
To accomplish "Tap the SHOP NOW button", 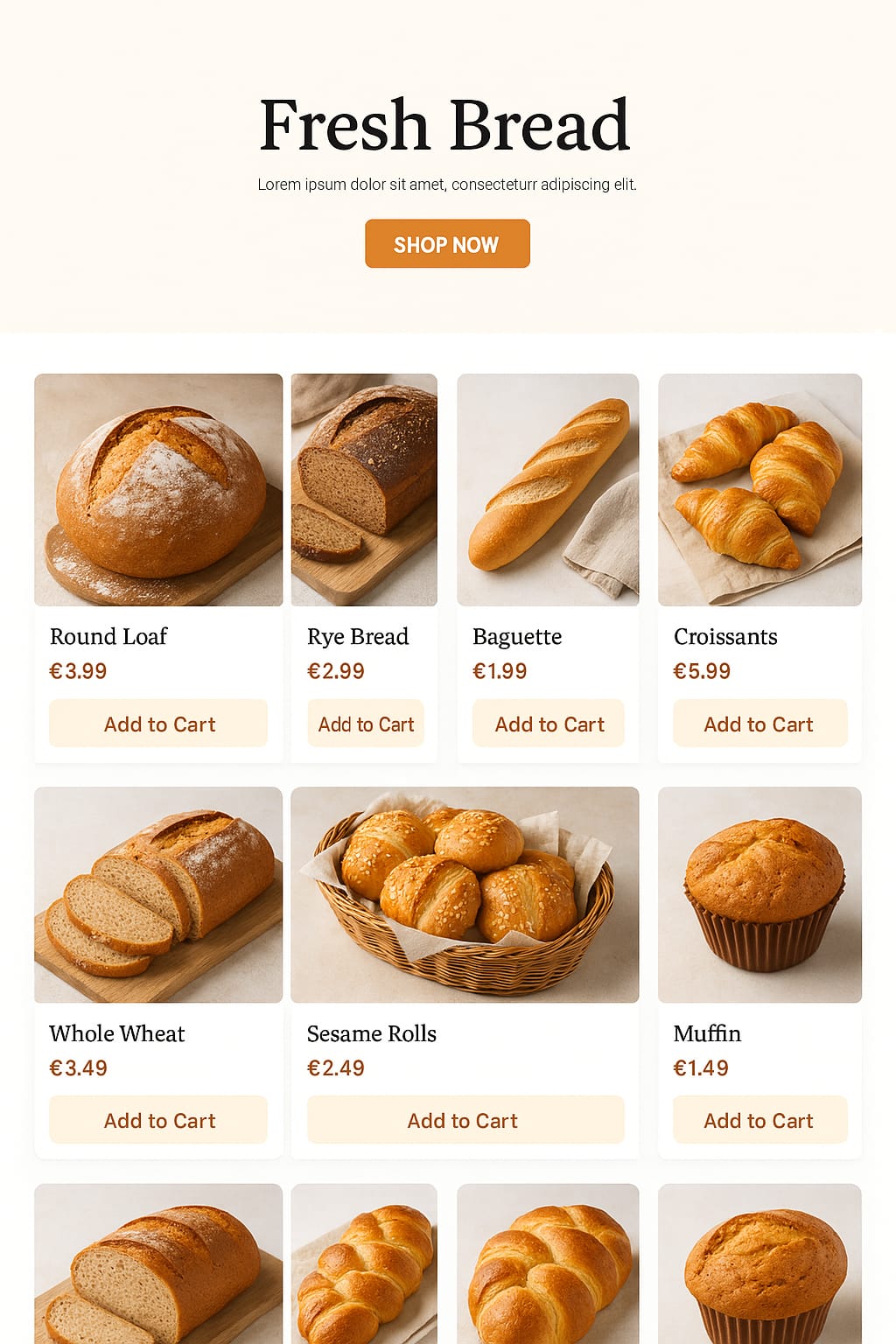I will [x=447, y=244].
